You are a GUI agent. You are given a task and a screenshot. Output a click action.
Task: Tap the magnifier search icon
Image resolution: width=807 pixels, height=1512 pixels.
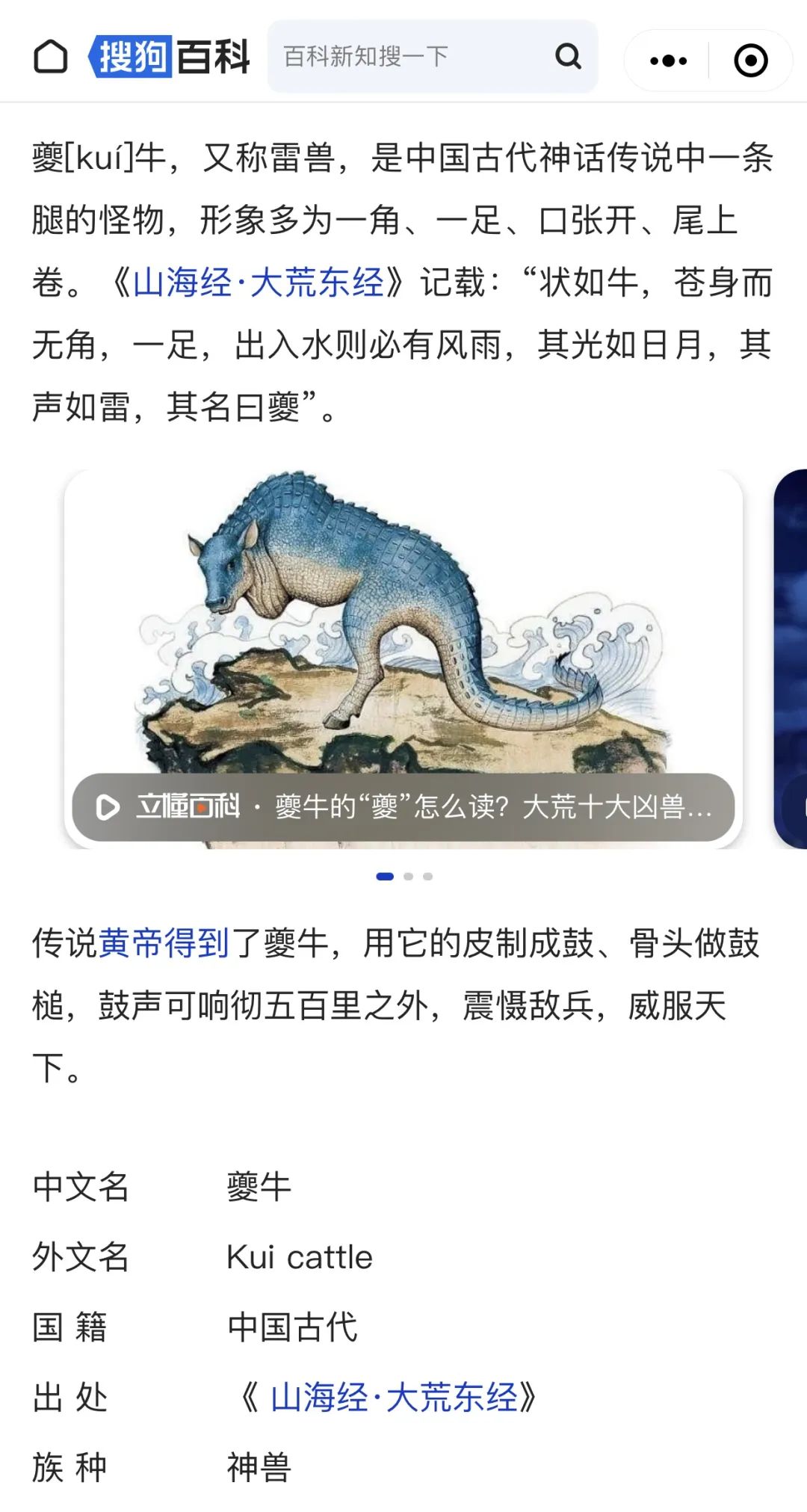(x=568, y=57)
